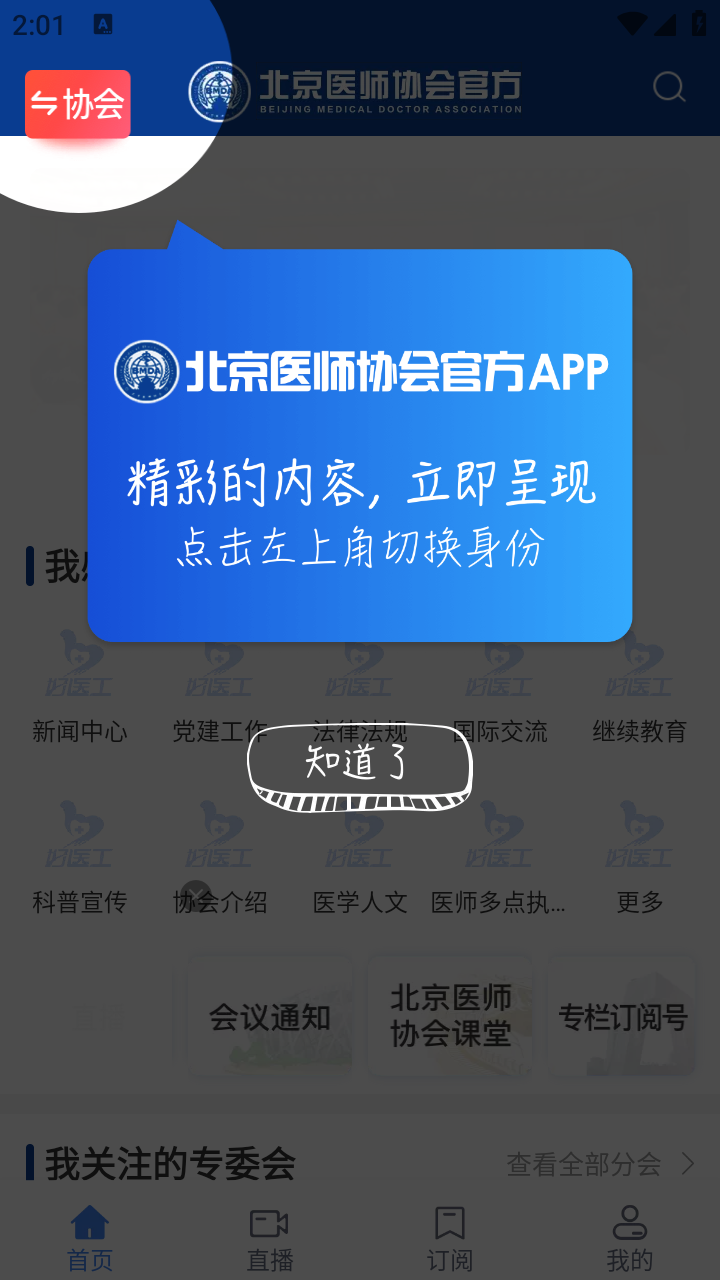Tap the 协会 identity switch button
The width and height of the screenshot is (720, 1280).
(x=78, y=104)
